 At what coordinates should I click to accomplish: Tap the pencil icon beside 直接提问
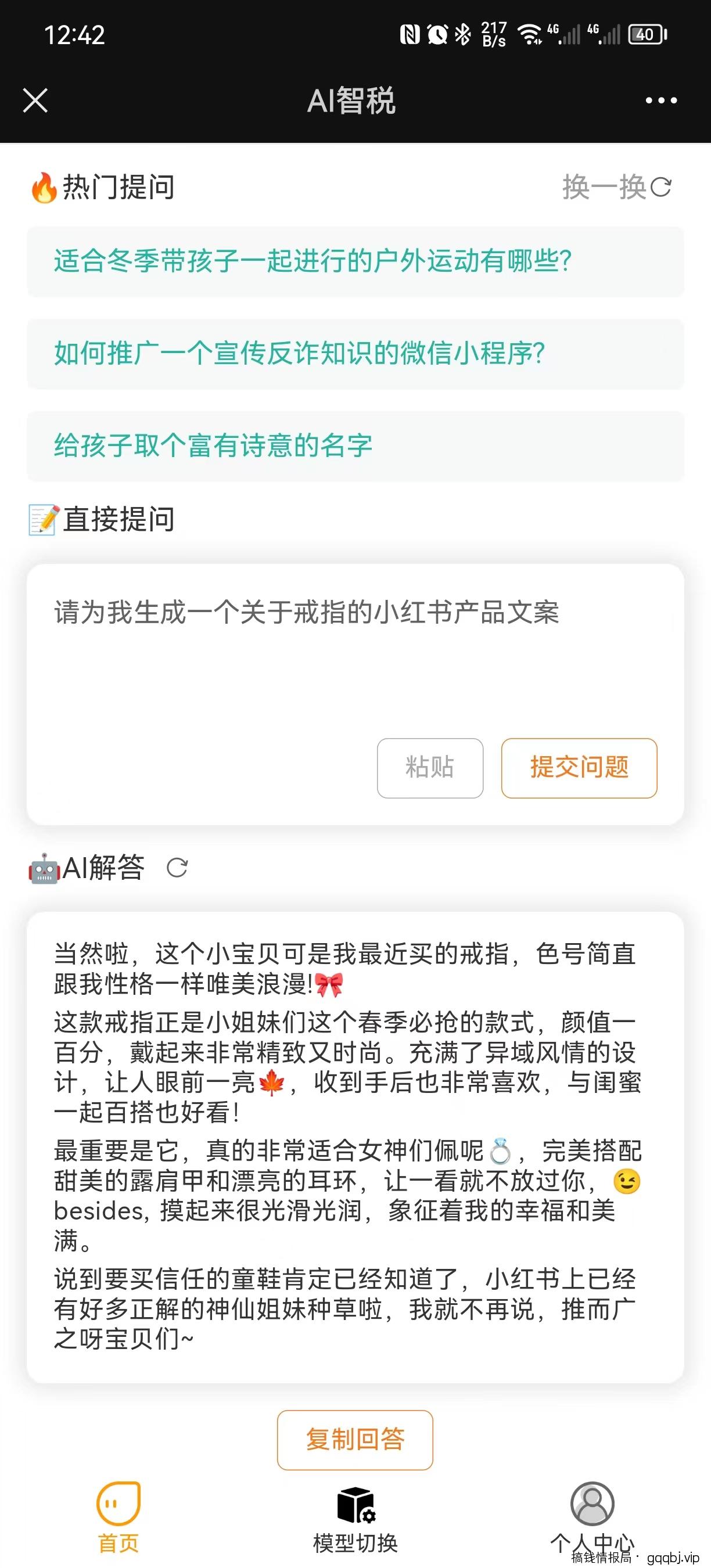(x=44, y=520)
